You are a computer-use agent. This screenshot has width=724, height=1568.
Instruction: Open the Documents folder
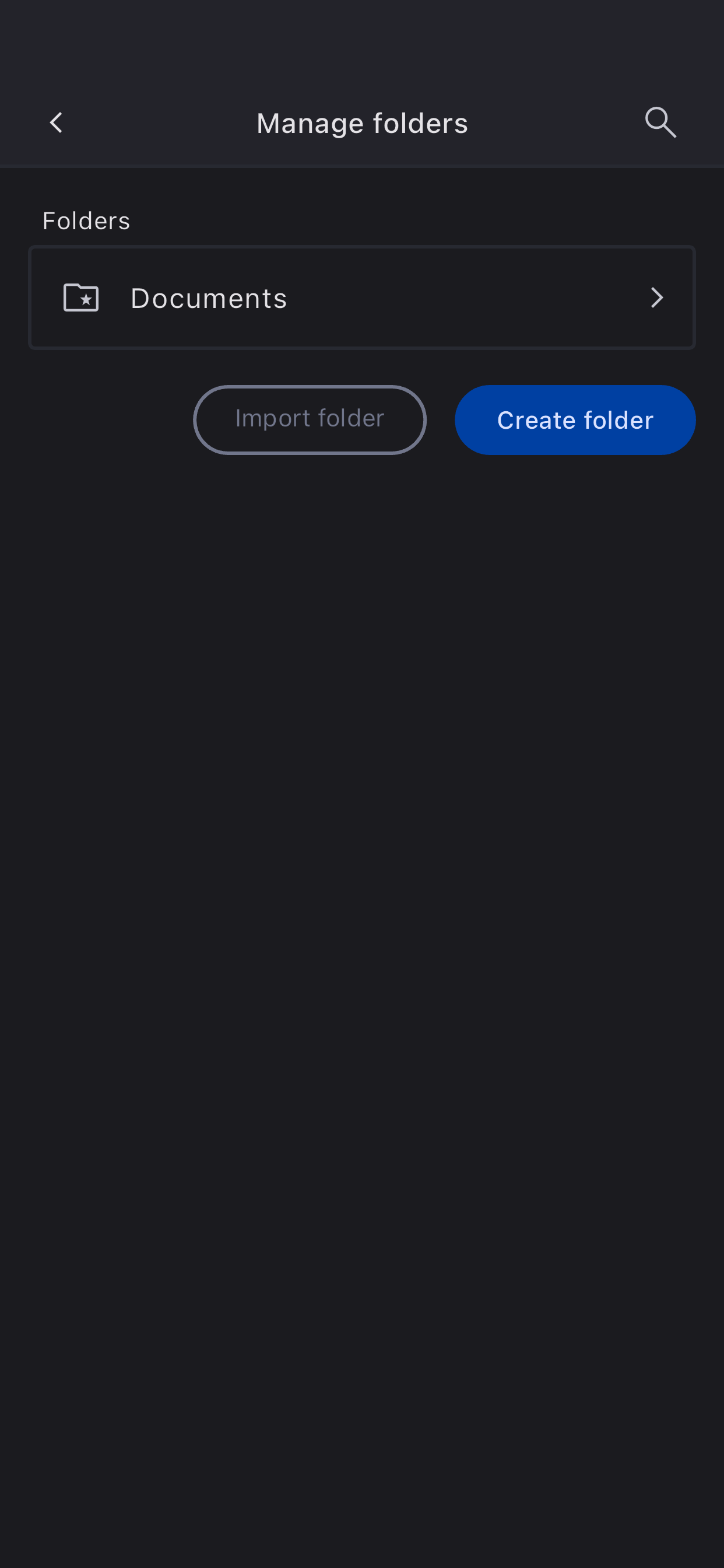[x=361, y=297]
